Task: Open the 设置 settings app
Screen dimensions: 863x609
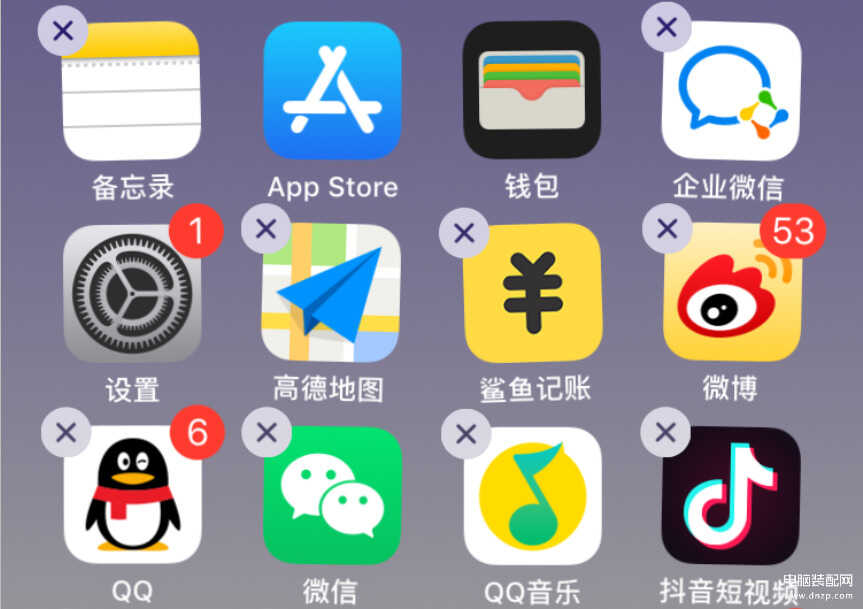Action: 132,293
